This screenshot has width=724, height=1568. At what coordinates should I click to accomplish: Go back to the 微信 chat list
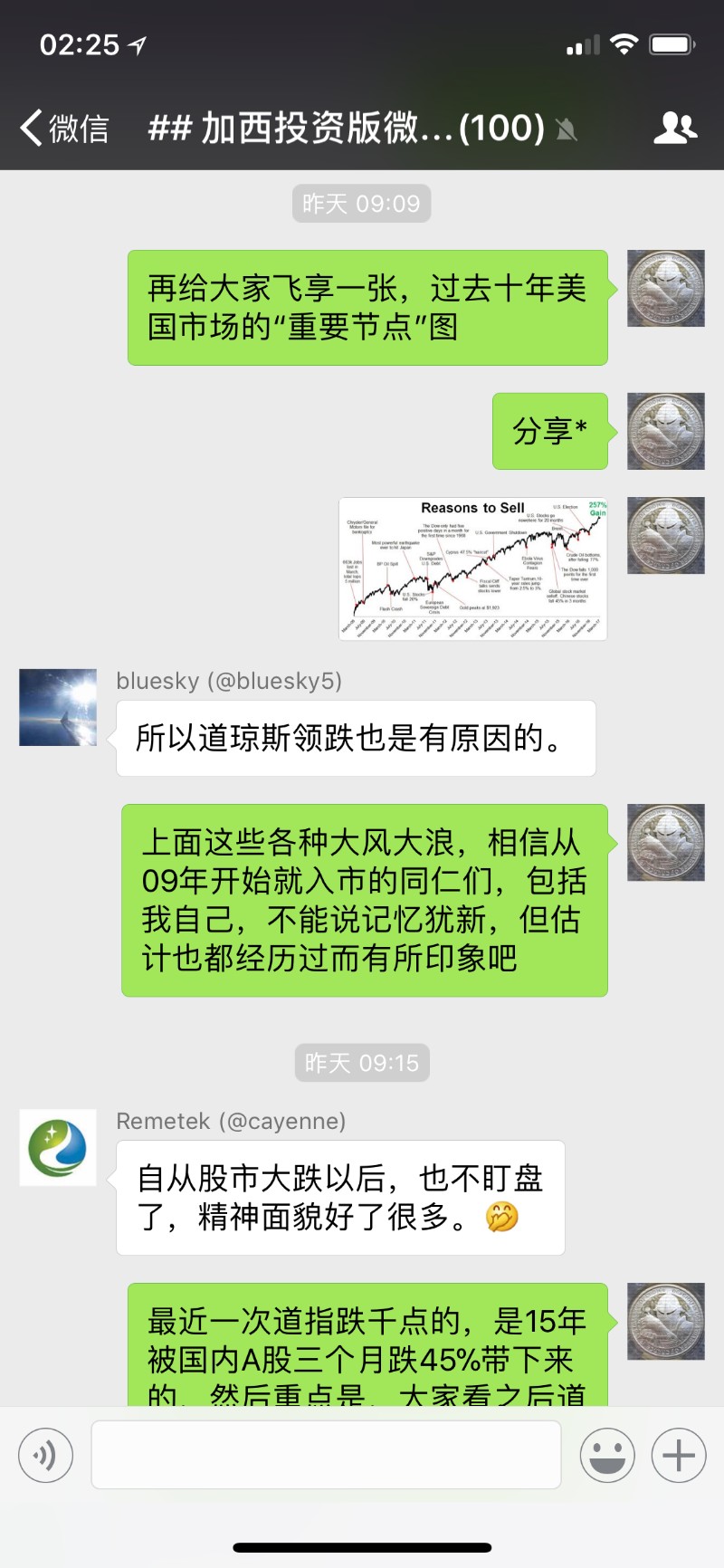[64, 128]
